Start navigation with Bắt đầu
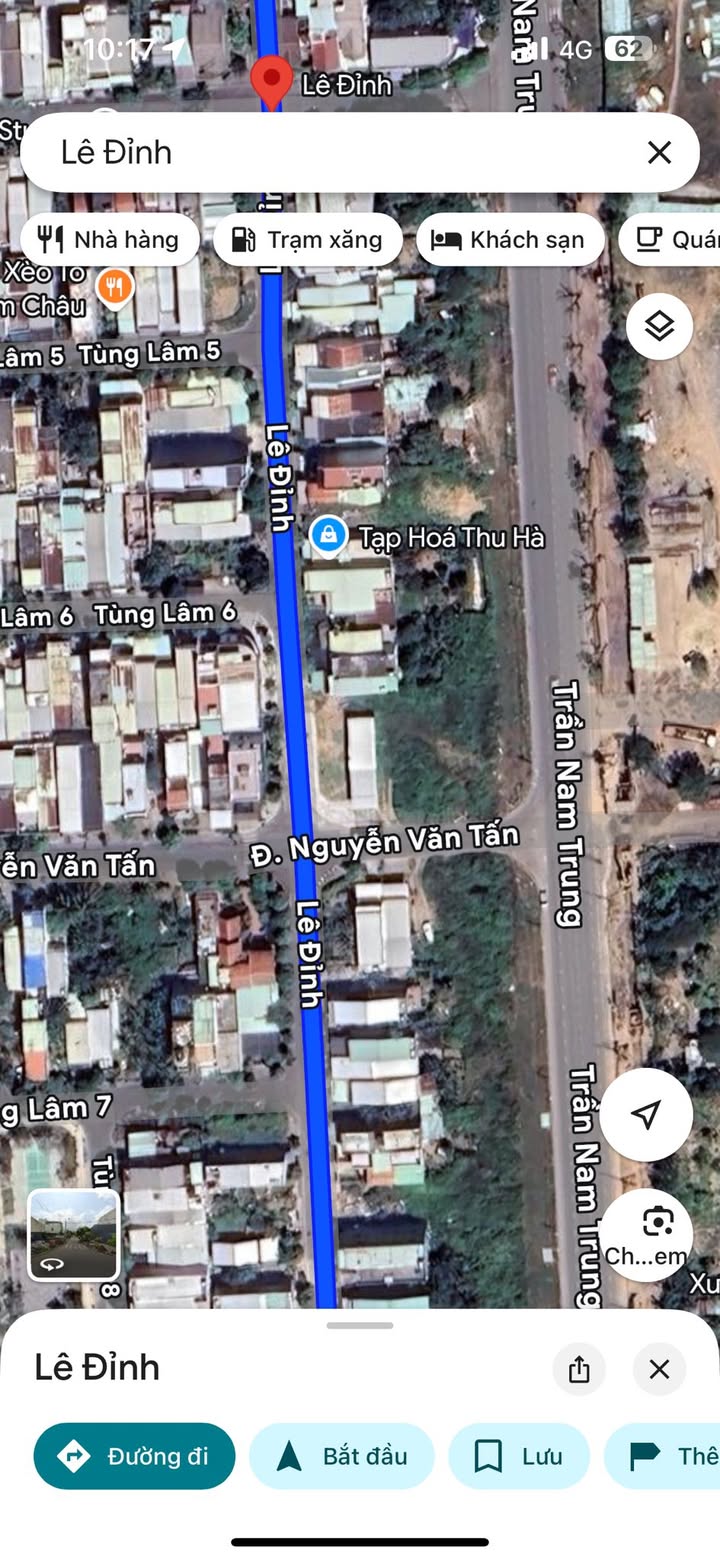This screenshot has width=720, height=1560. point(342,1456)
